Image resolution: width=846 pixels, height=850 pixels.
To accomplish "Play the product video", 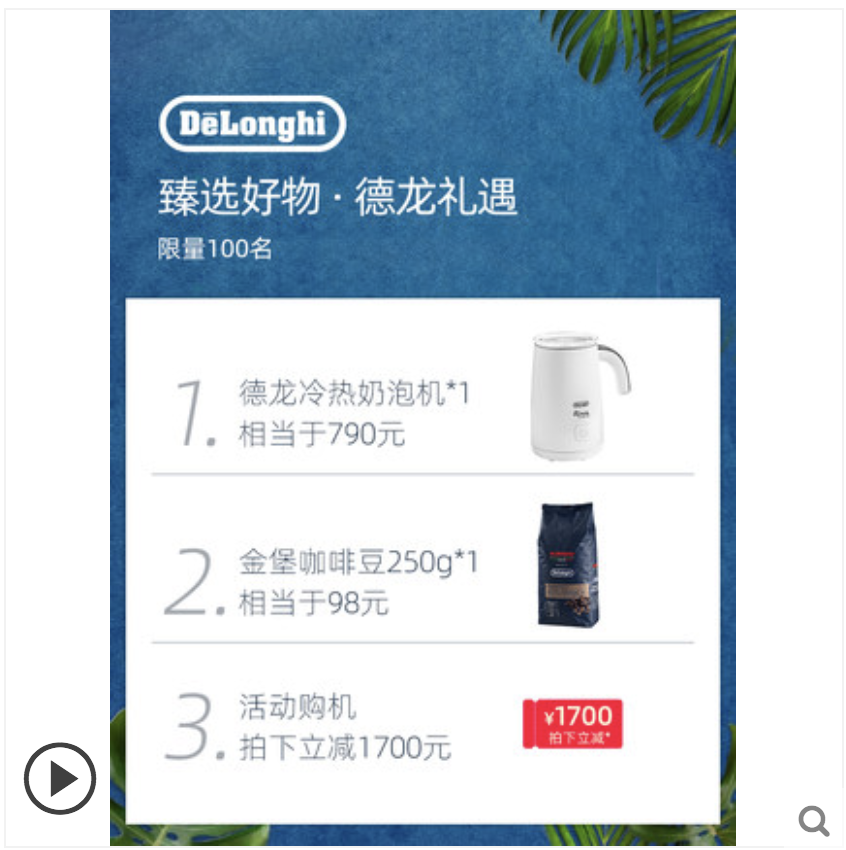I will (60, 778).
